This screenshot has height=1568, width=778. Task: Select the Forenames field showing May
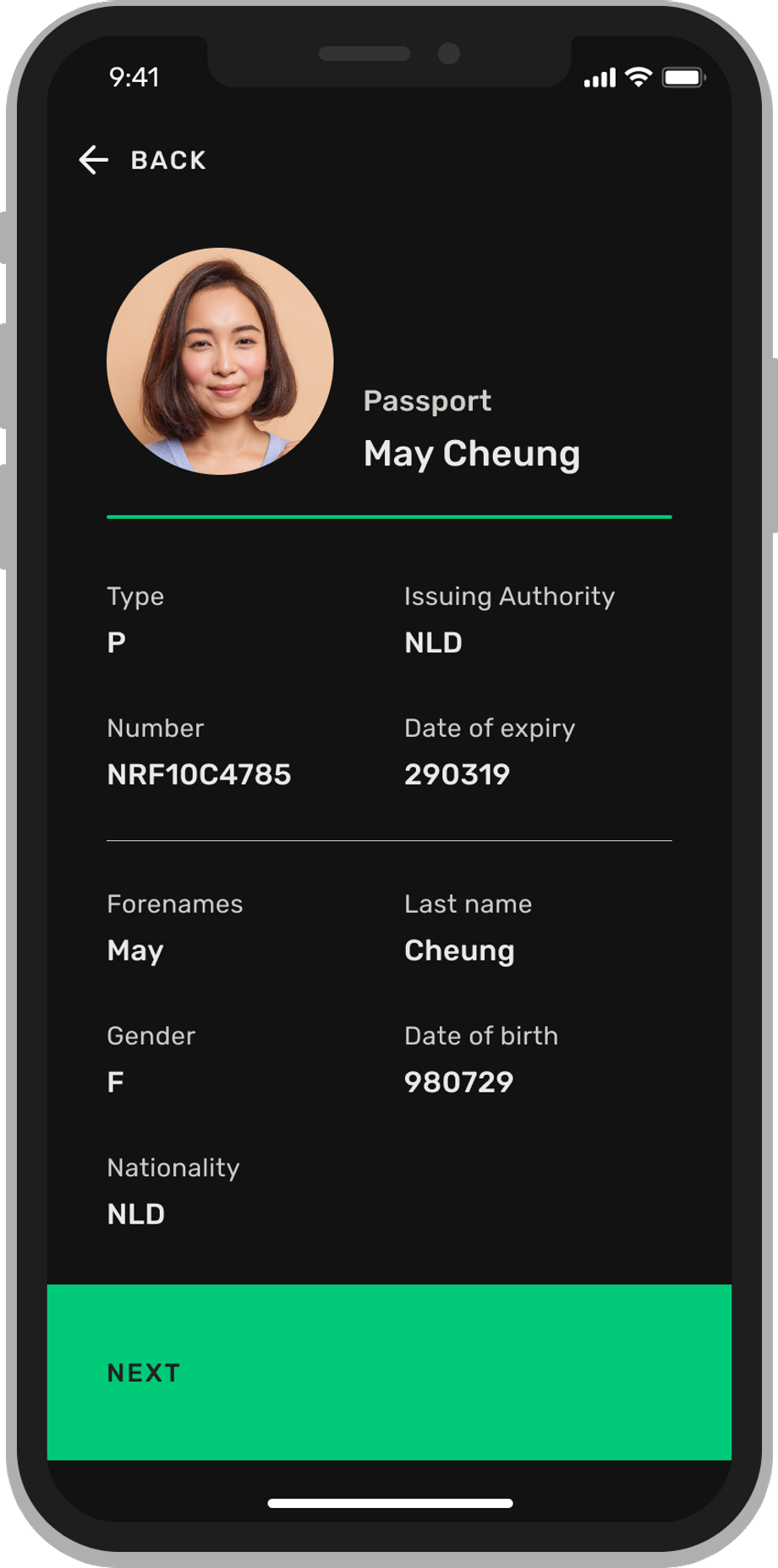coord(135,950)
